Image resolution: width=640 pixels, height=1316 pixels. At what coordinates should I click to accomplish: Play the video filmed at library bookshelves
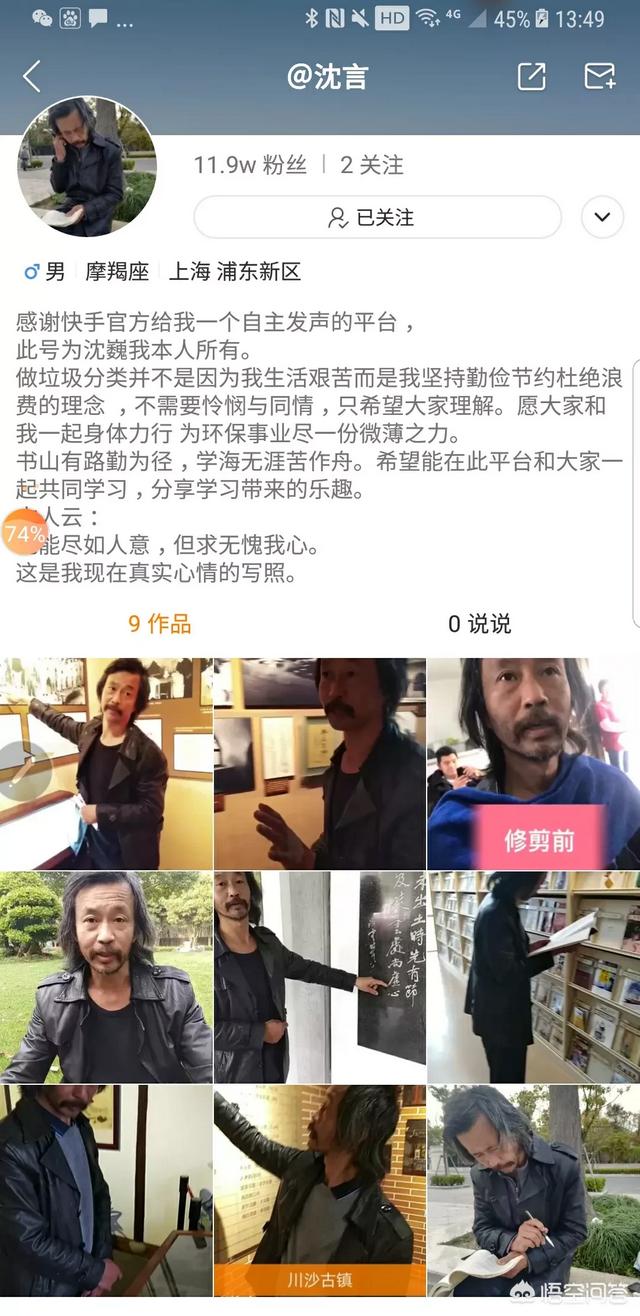(533, 977)
